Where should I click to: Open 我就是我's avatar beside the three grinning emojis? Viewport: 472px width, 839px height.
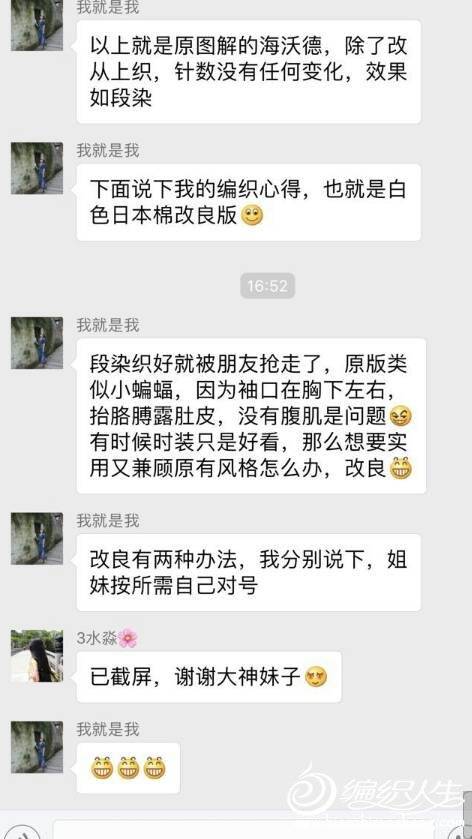click(x=37, y=747)
